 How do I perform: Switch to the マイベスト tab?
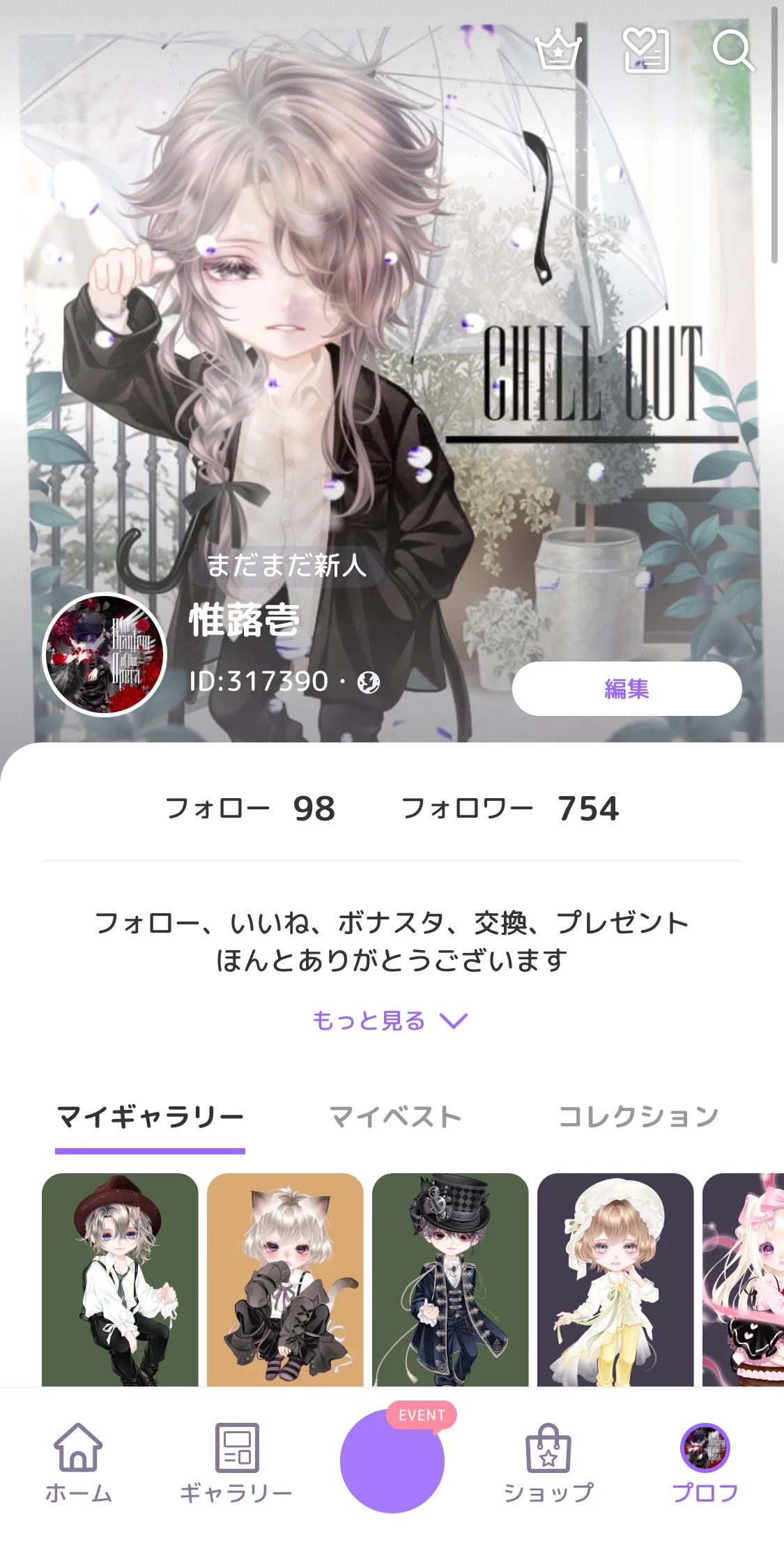tap(395, 1117)
